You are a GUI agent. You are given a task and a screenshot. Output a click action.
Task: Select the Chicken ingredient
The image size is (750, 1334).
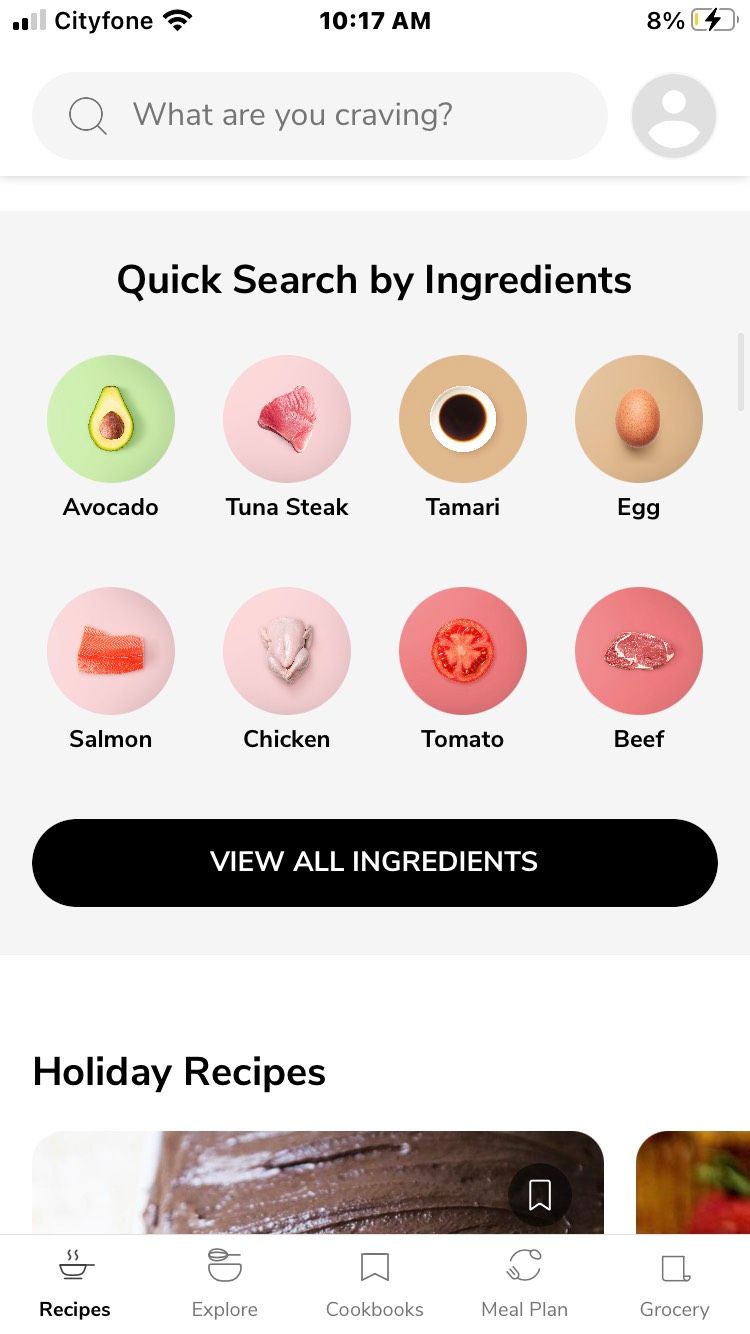(286, 650)
